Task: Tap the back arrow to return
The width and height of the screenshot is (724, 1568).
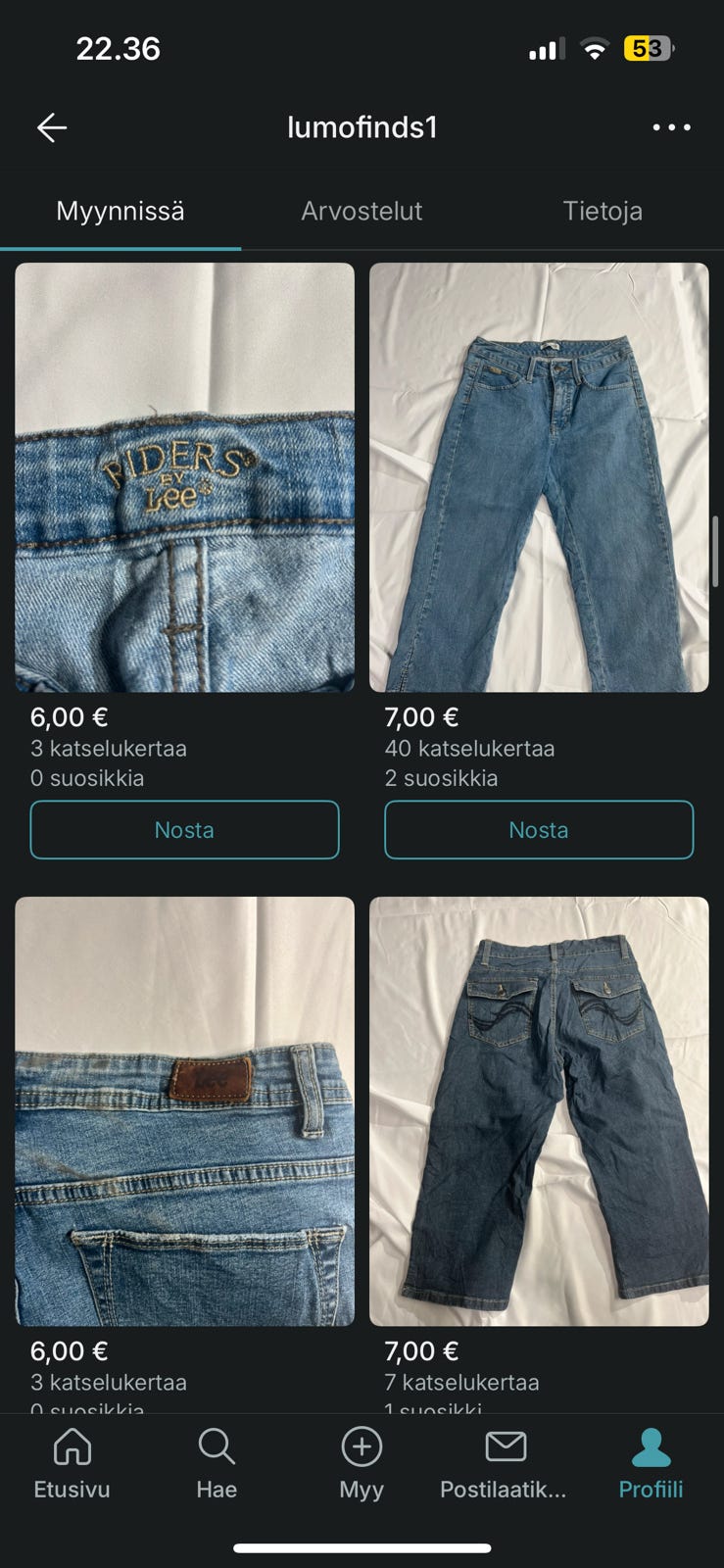Action: [51, 127]
